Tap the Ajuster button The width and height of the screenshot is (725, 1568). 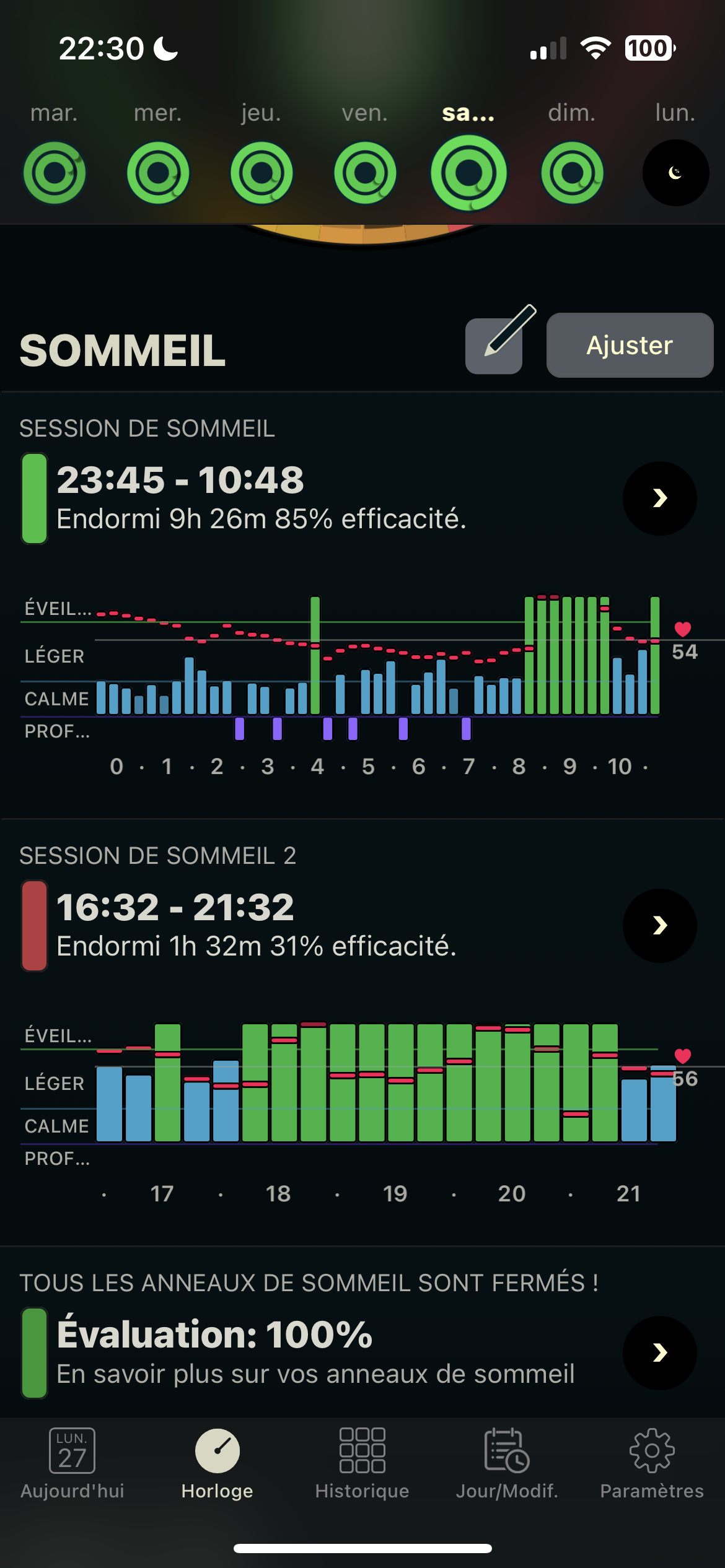pos(630,345)
